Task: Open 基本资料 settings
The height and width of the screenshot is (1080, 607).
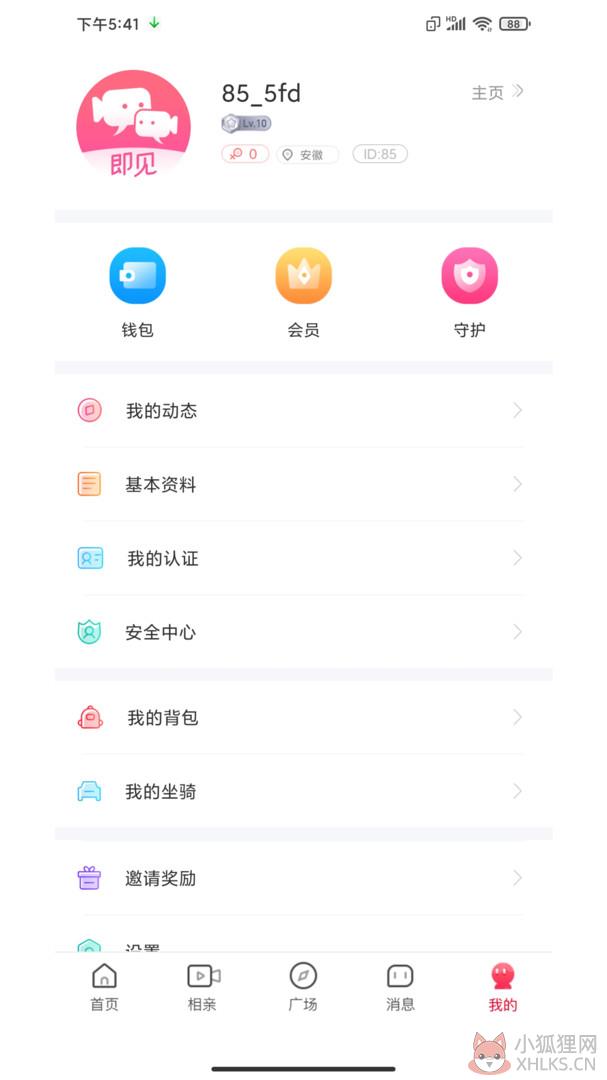Action: pyautogui.click(x=303, y=484)
